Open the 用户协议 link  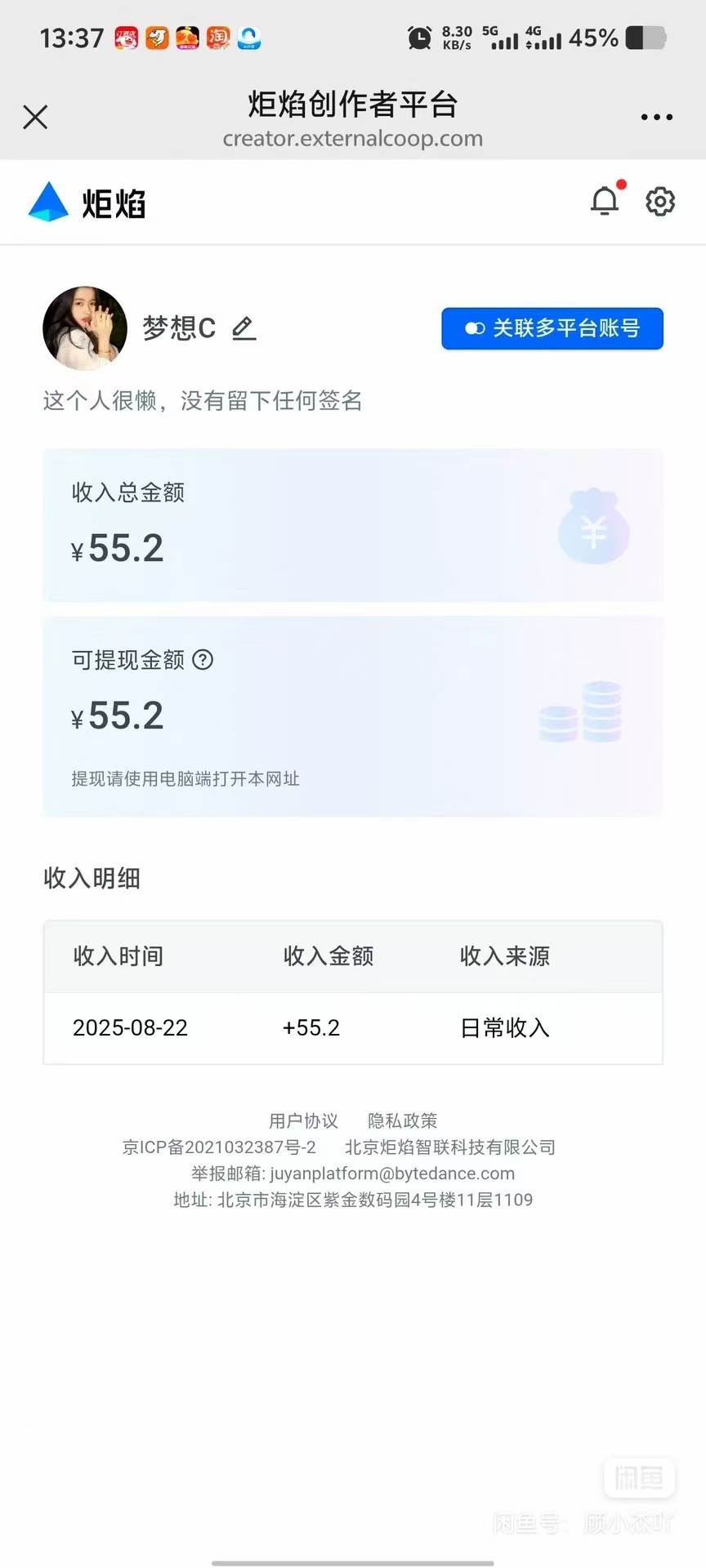[x=303, y=1120]
